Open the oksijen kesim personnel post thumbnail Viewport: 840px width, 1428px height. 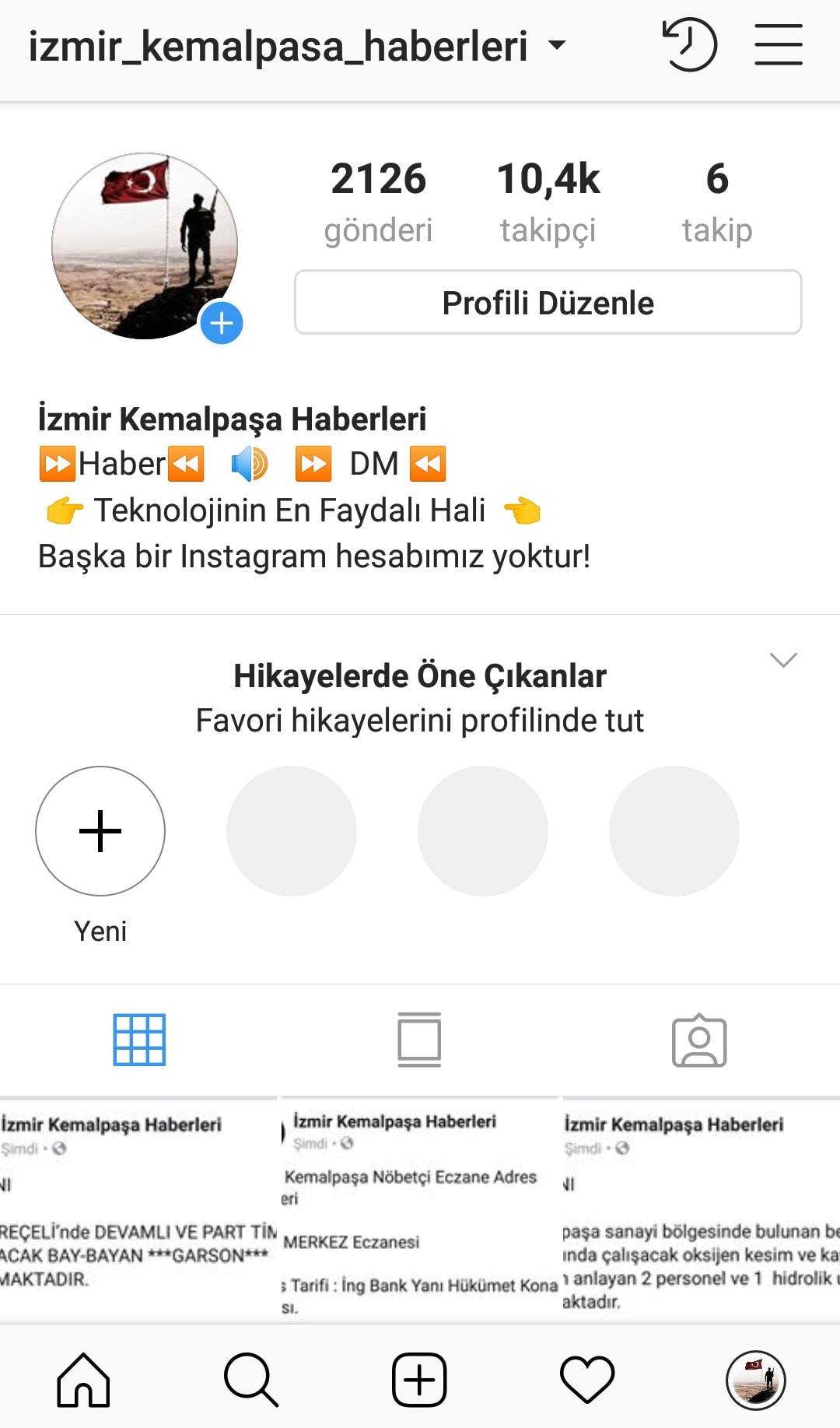pos(702,1209)
